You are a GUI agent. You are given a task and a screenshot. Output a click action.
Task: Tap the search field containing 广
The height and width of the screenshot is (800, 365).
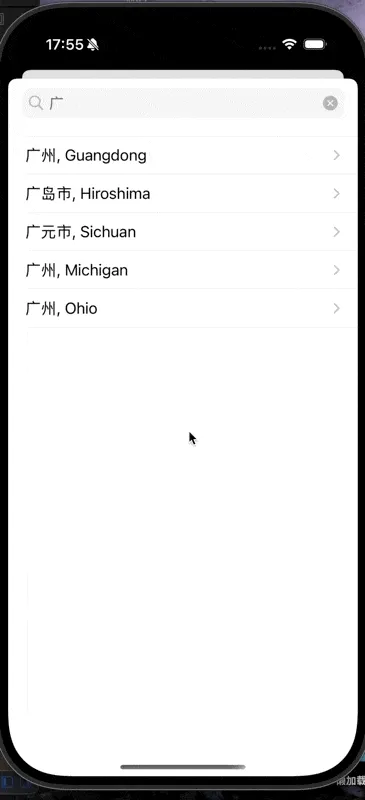coord(183,104)
